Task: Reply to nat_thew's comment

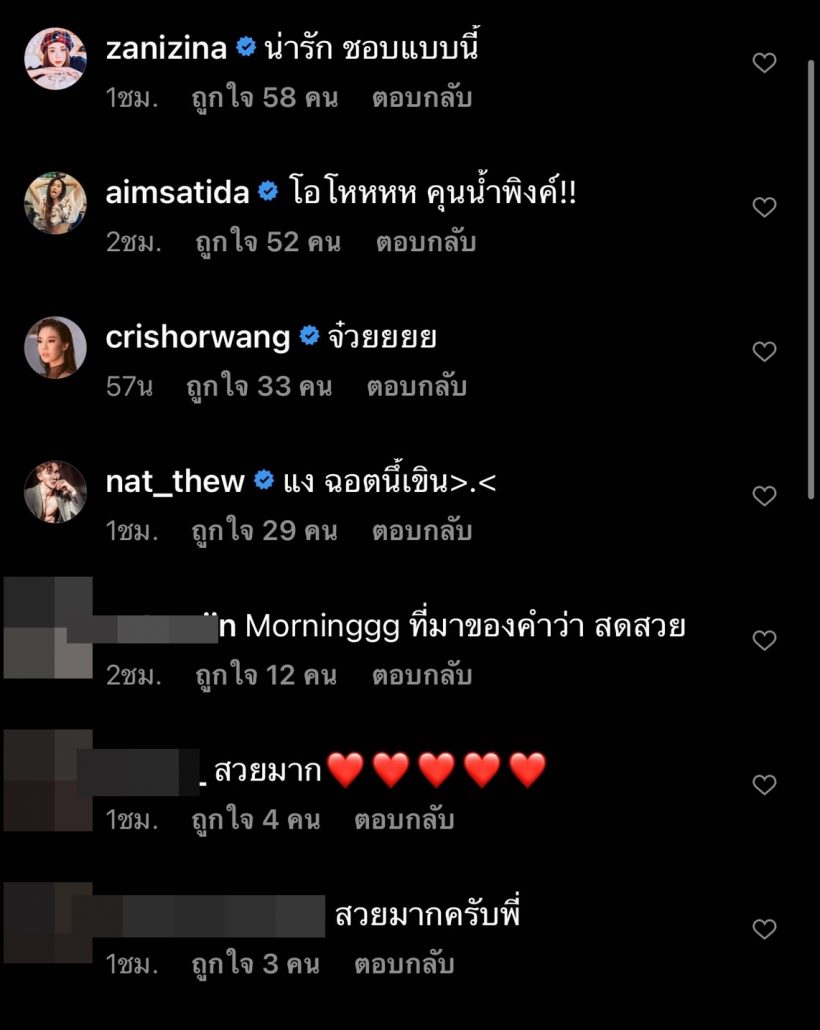Action: 422,531
